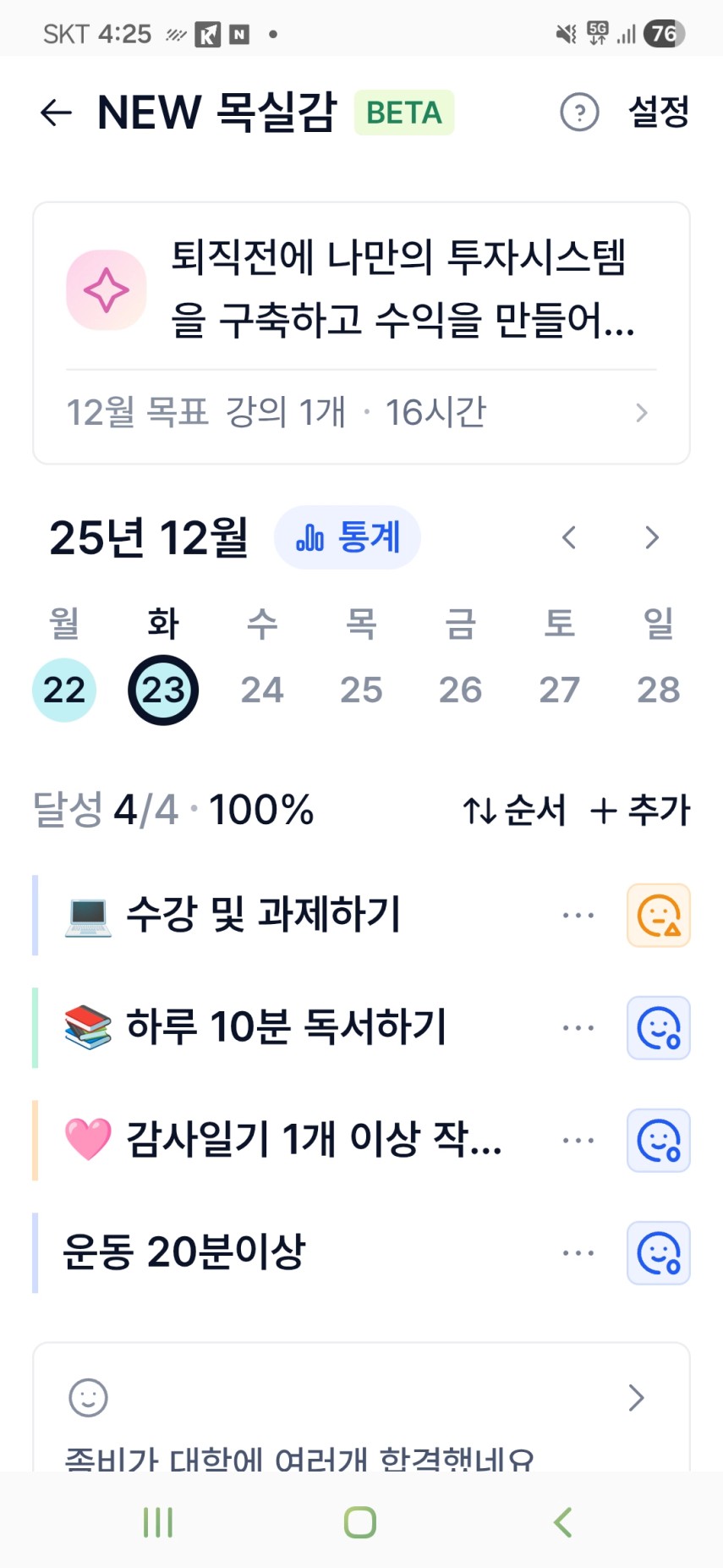Tap 추가 to add a task
The height and width of the screenshot is (1568, 723).
point(640,811)
